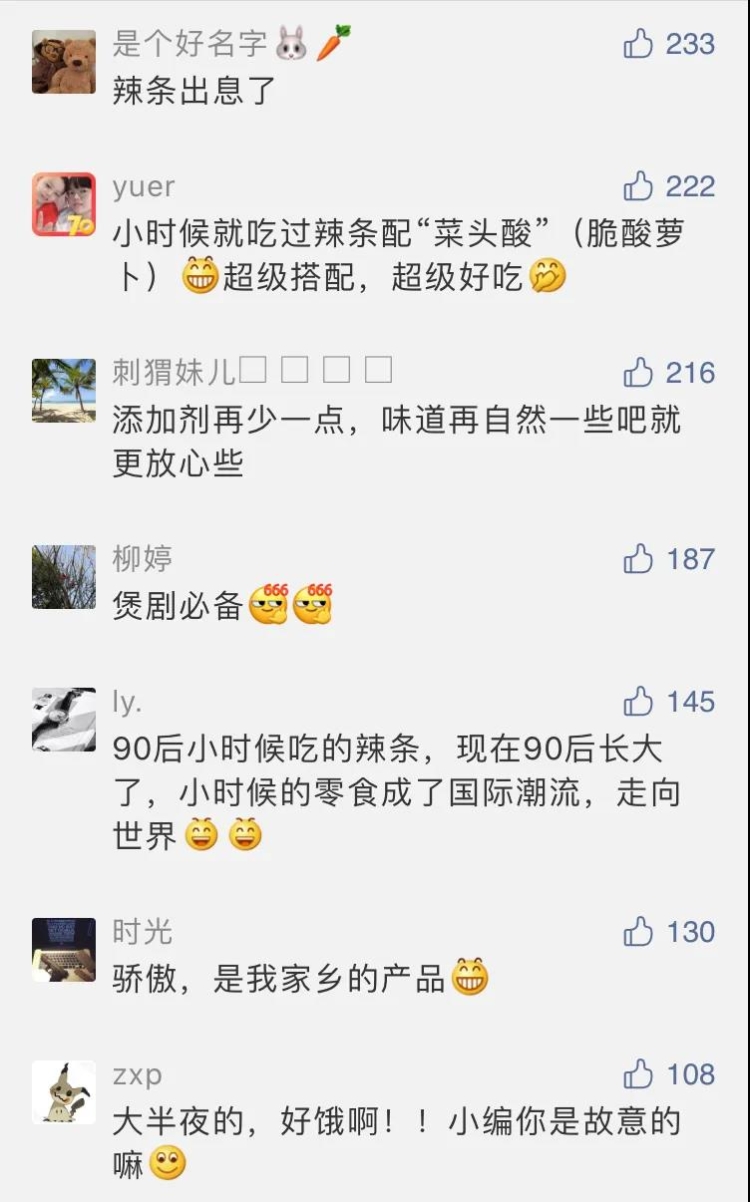
Task: Like 时光's comment with 130 likes
Action: [x=638, y=932]
